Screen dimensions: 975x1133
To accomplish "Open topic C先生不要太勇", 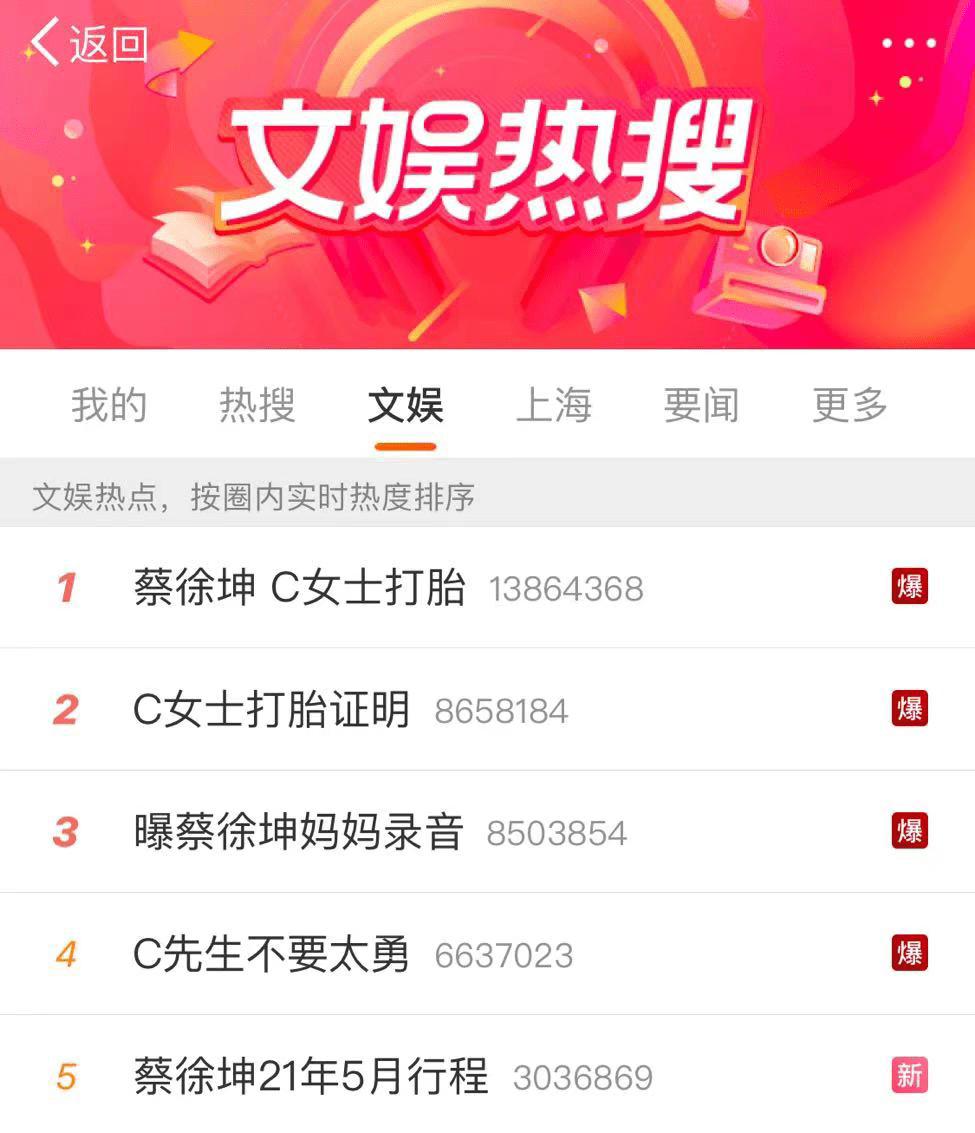I will (271, 954).
